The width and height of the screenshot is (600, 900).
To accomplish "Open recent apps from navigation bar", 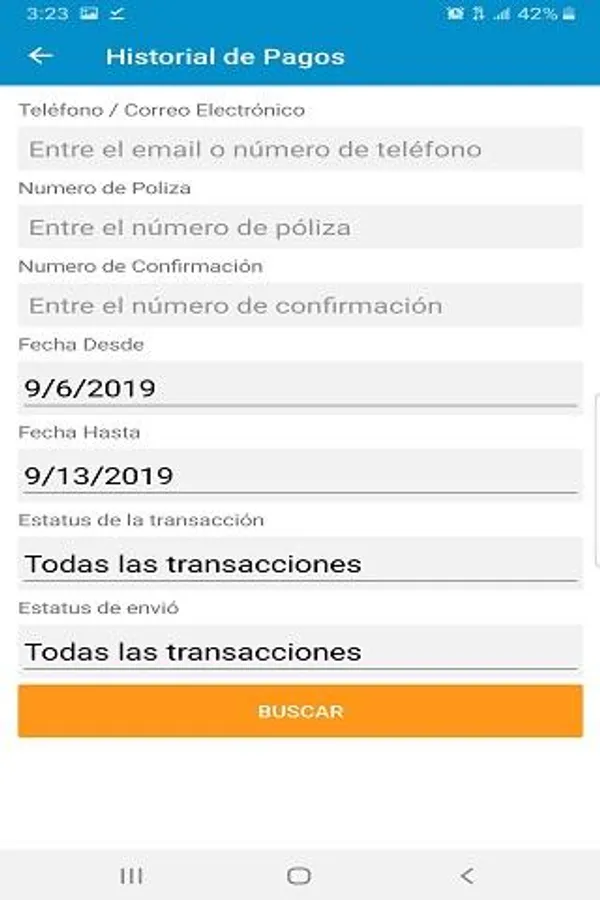I will [x=131, y=876].
